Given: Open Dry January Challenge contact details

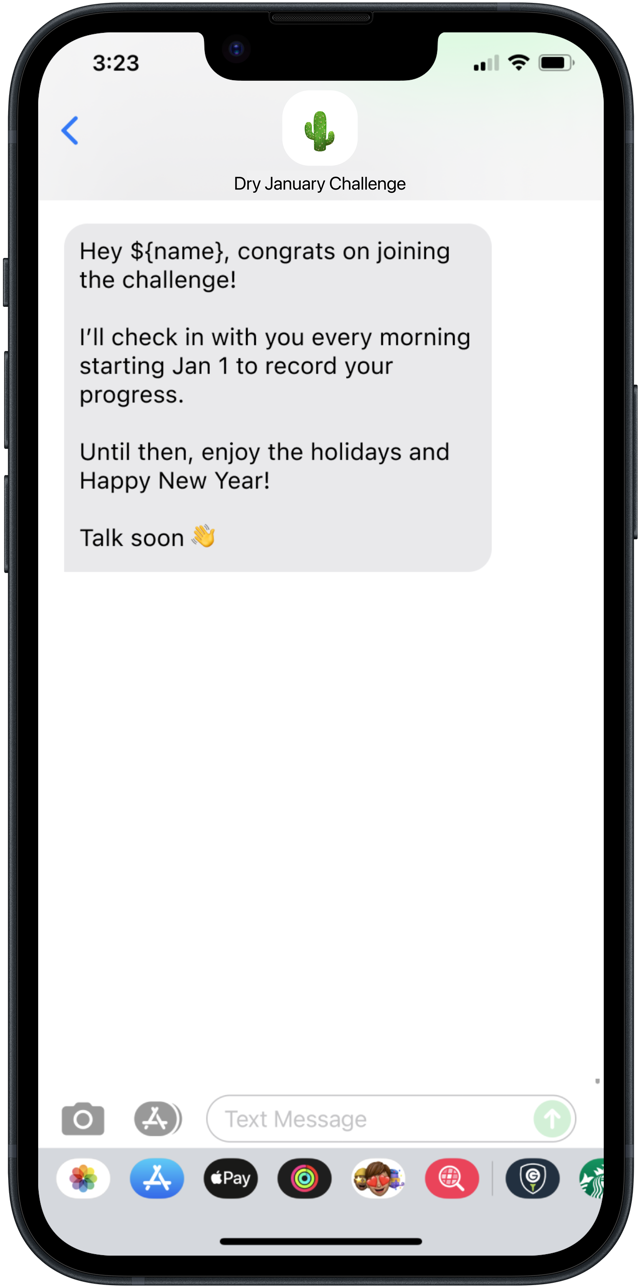Looking at the screenshot, I should [x=320, y=142].
